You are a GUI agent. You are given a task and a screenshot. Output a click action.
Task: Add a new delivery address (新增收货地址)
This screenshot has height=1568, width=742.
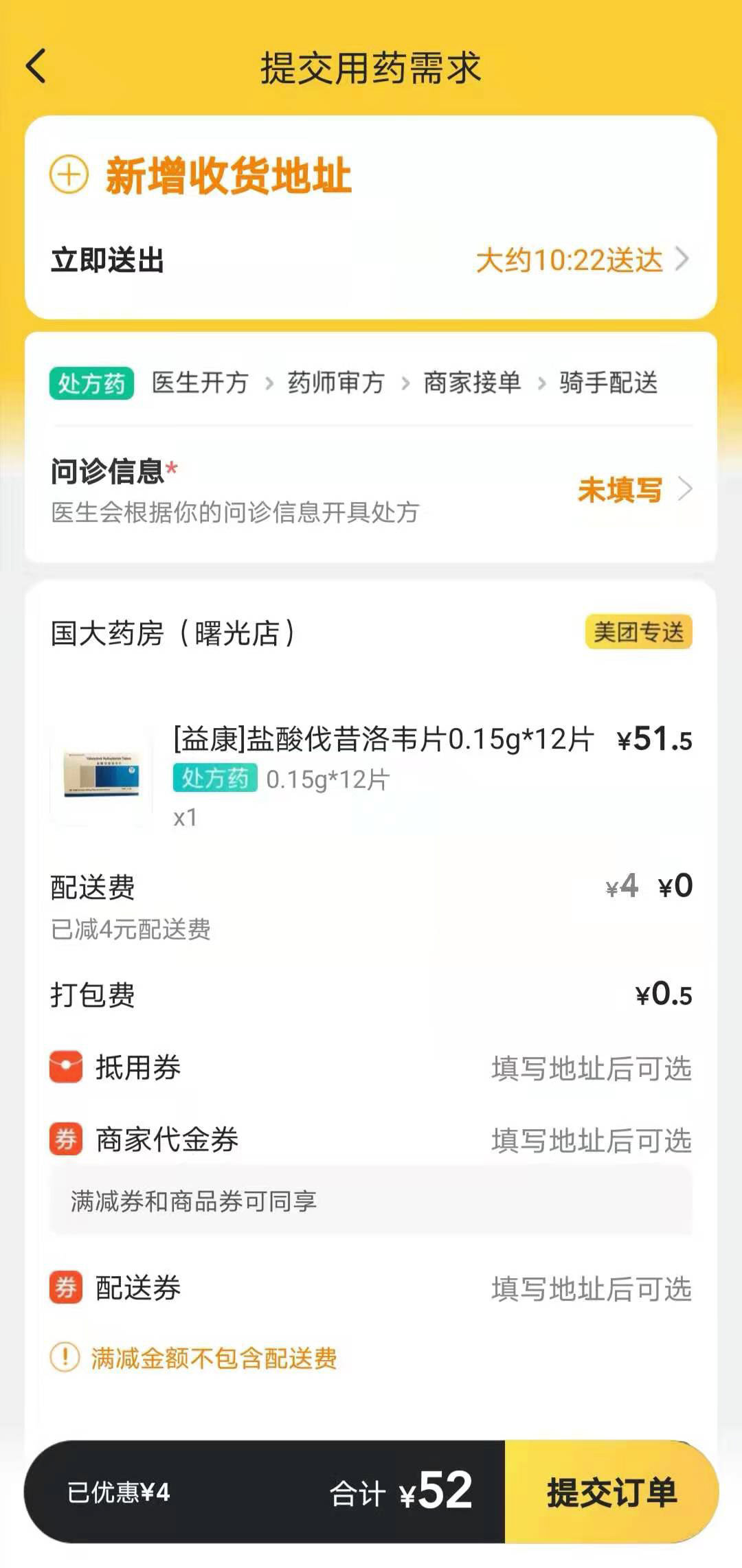(227, 176)
